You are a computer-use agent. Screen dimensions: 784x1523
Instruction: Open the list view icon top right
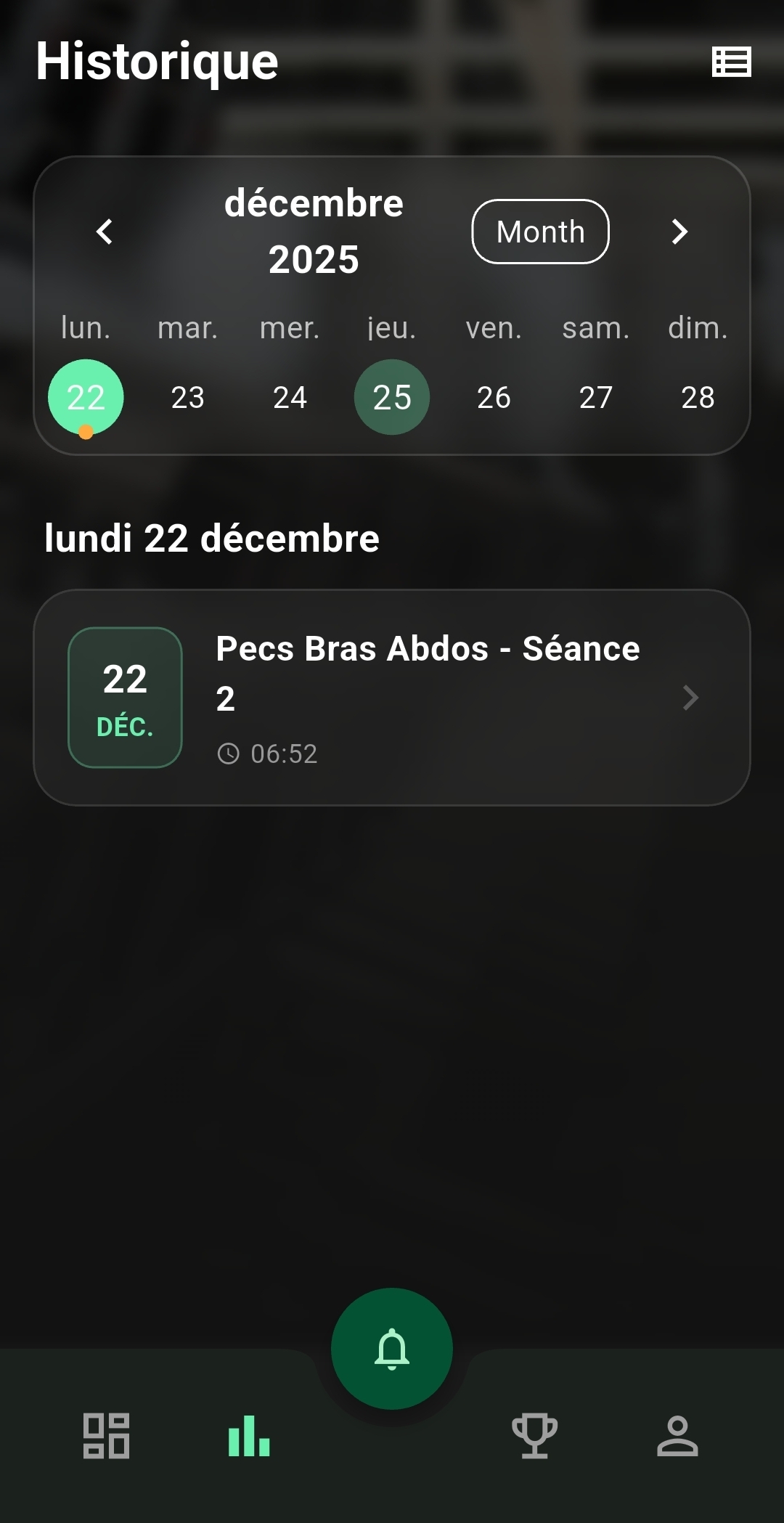point(731,62)
